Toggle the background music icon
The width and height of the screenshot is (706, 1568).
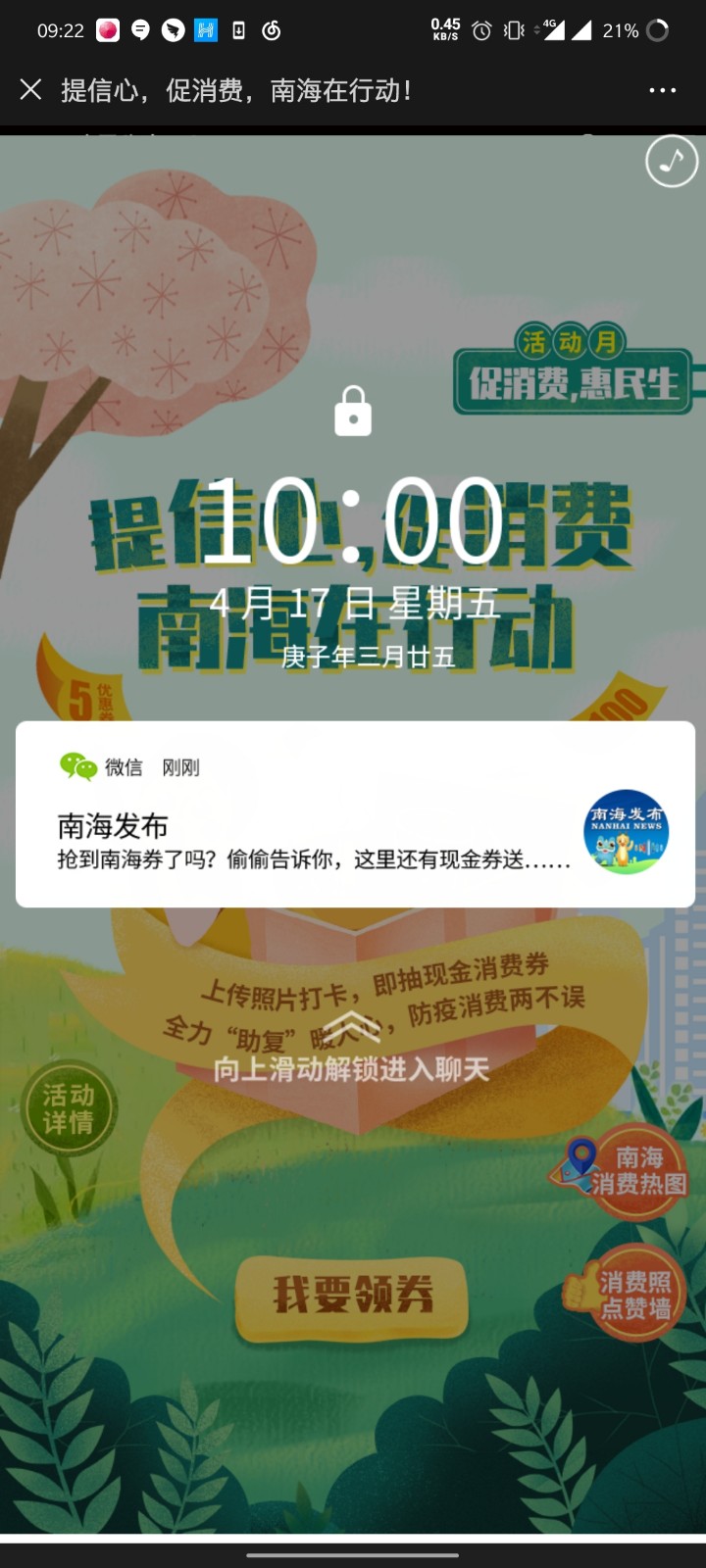tap(672, 162)
